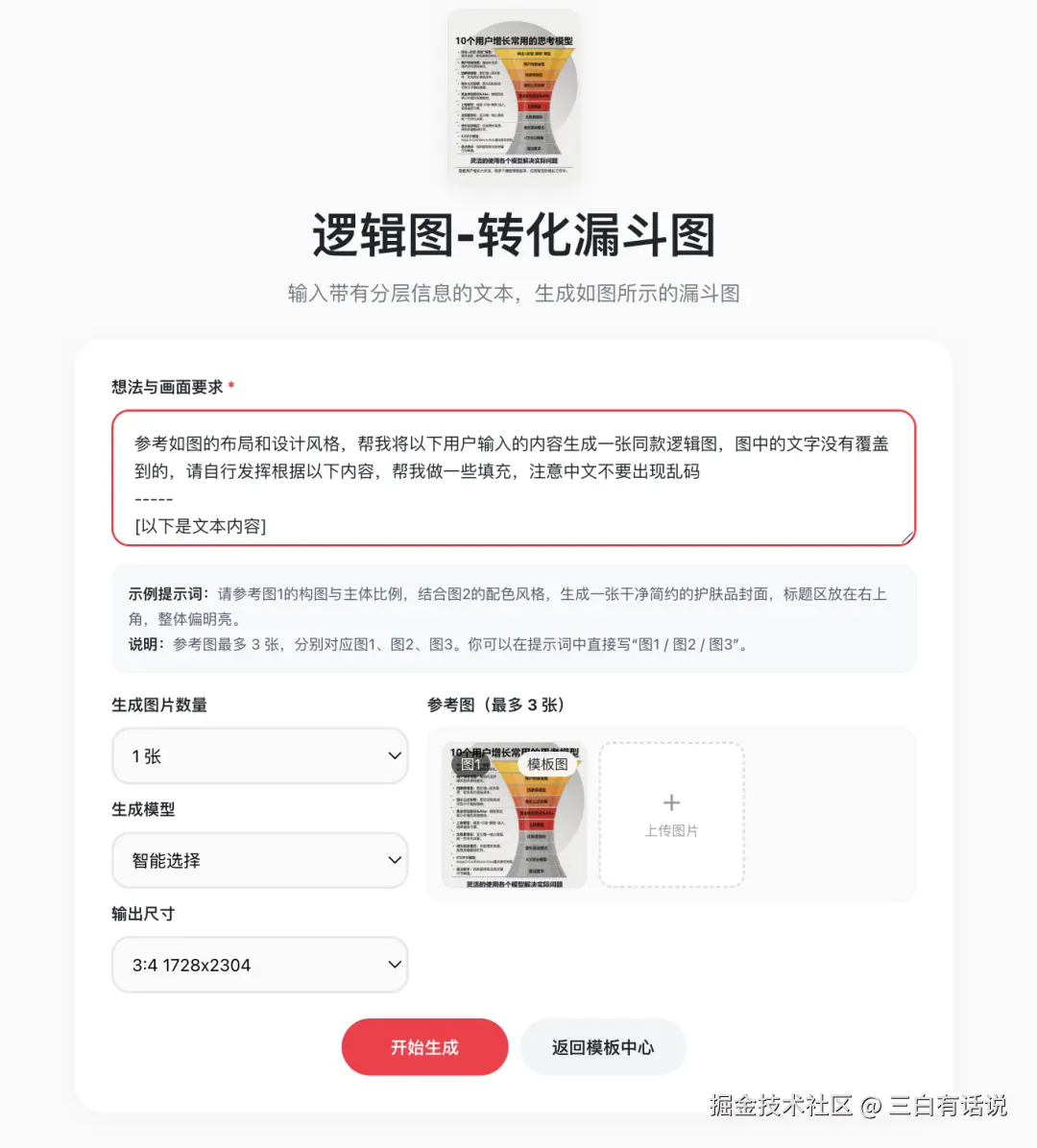
Task: Open the 生成图片数量 dropdown
Action: pos(260,755)
